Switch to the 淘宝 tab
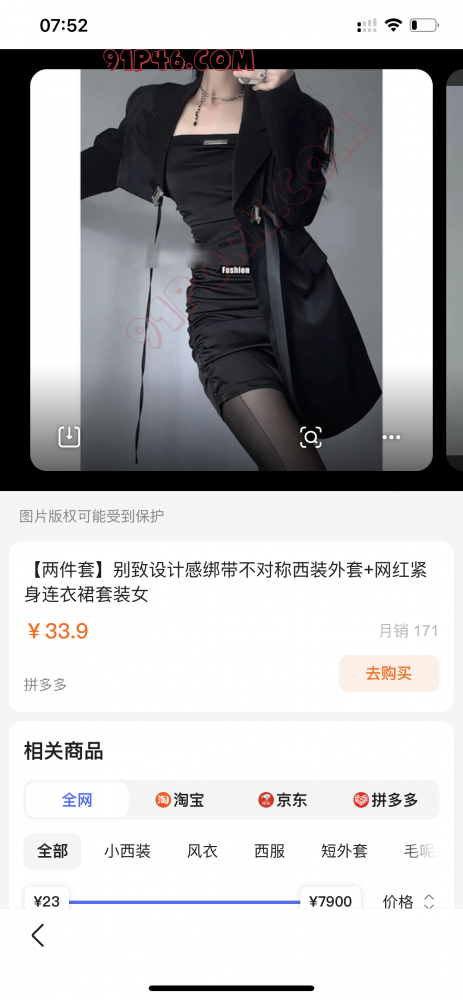Image resolution: width=463 pixels, height=1000 pixels. point(180,800)
